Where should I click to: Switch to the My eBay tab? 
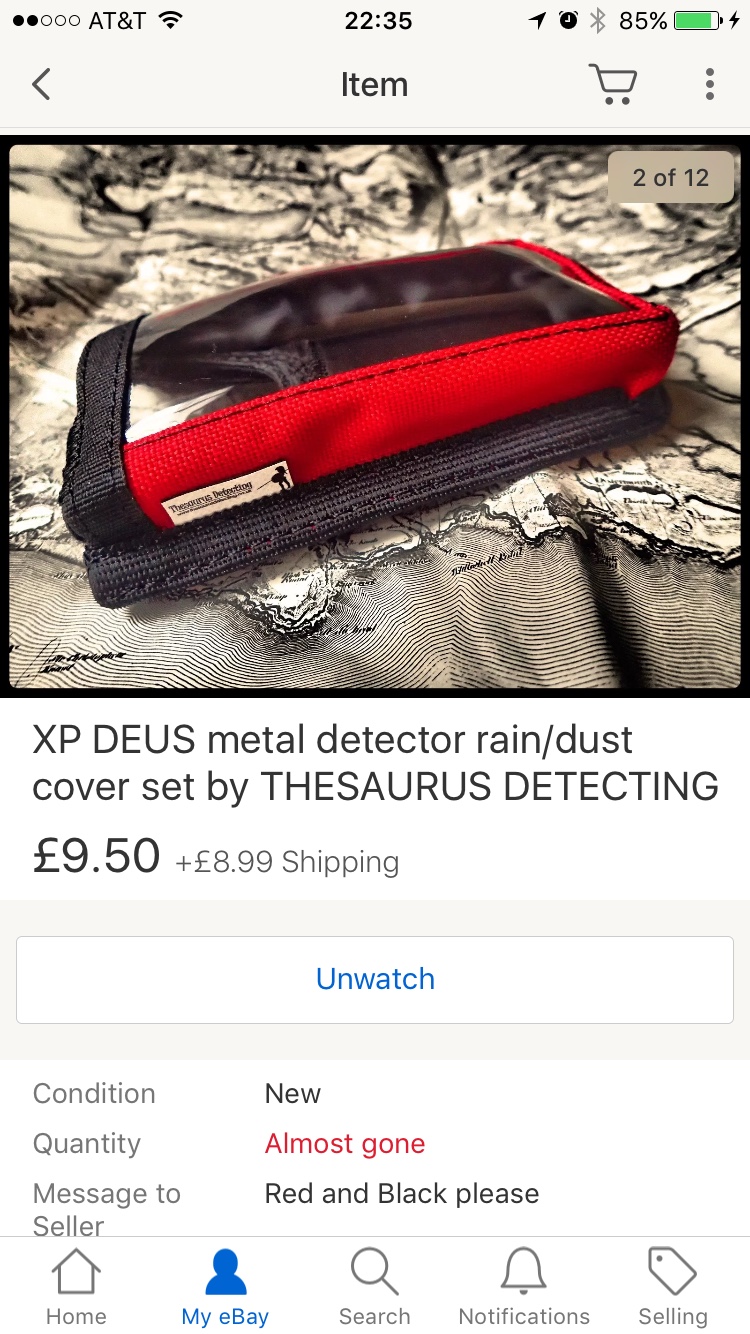(x=225, y=1287)
